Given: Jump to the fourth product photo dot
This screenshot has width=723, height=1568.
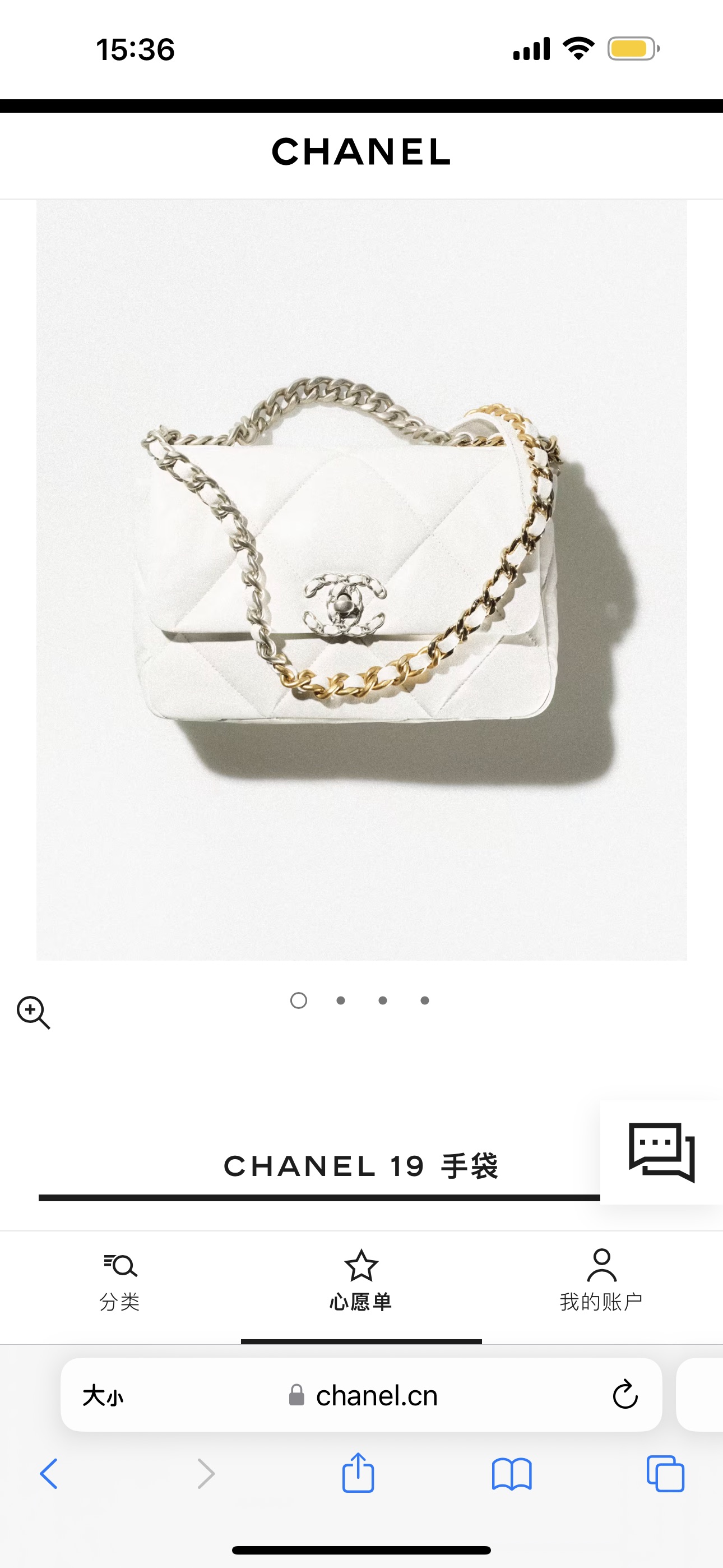Looking at the screenshot, I should [425, 1000].
